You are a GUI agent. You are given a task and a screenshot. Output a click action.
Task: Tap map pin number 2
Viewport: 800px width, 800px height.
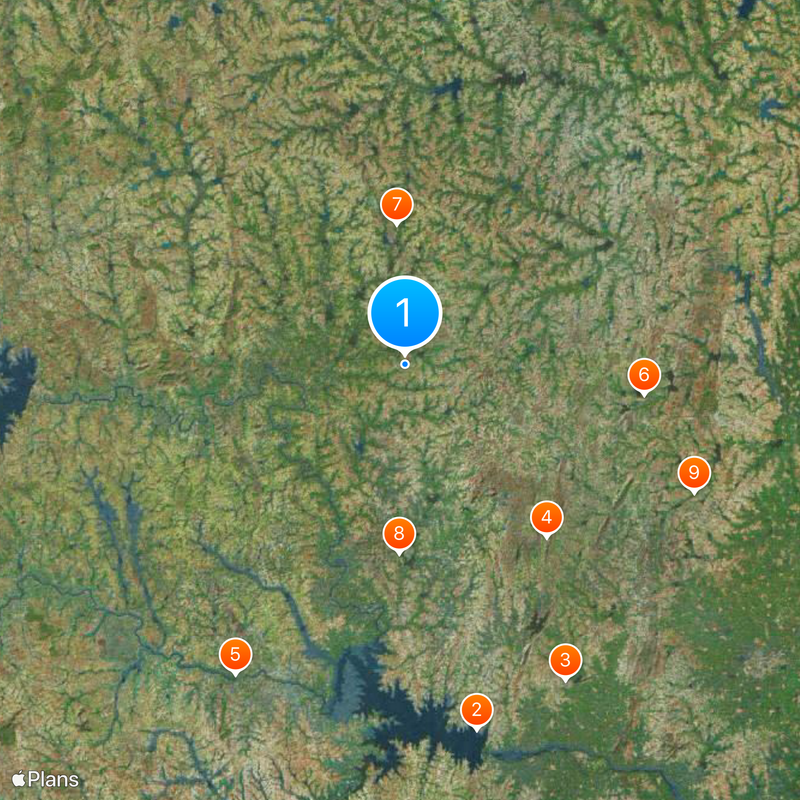click(x=476, y=710)
